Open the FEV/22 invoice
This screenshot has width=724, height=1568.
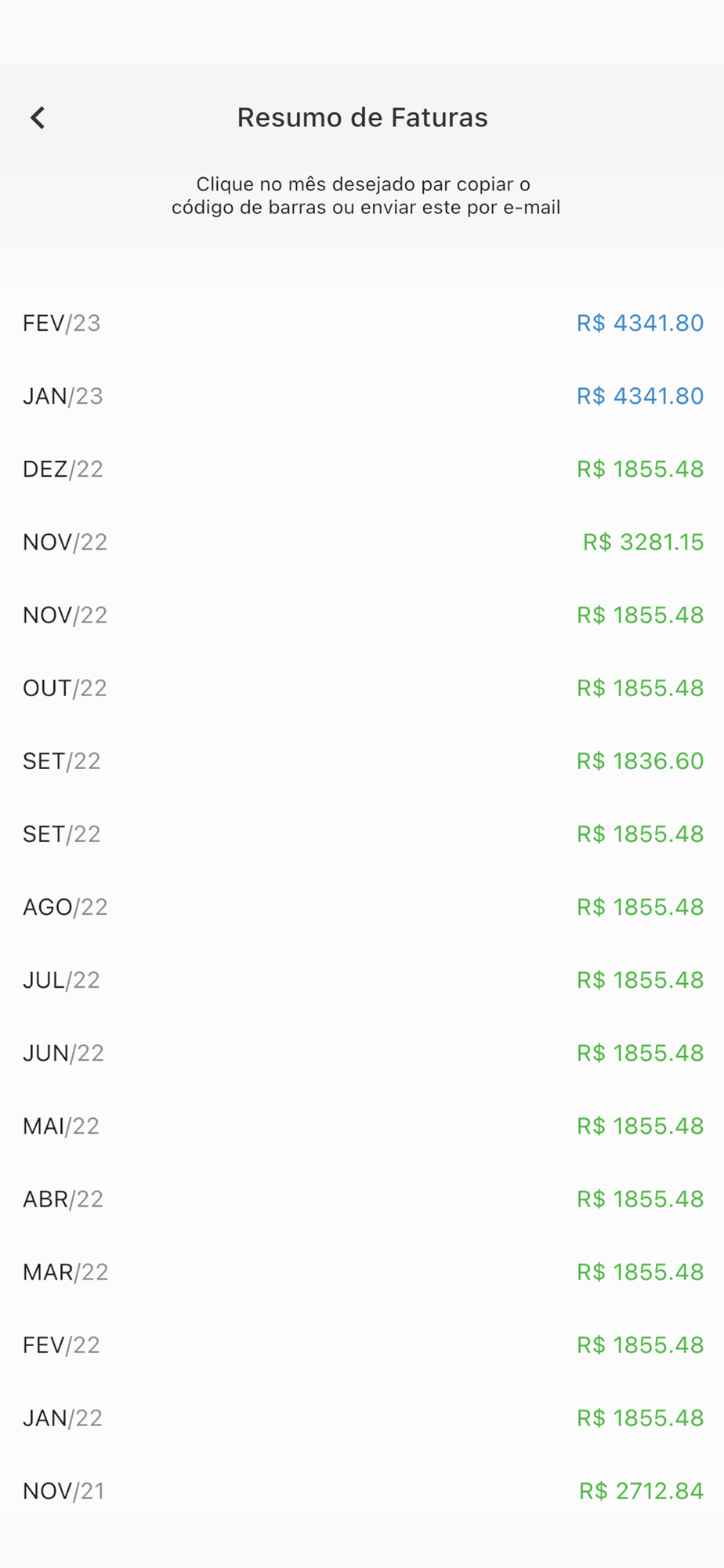point(362,1345)
